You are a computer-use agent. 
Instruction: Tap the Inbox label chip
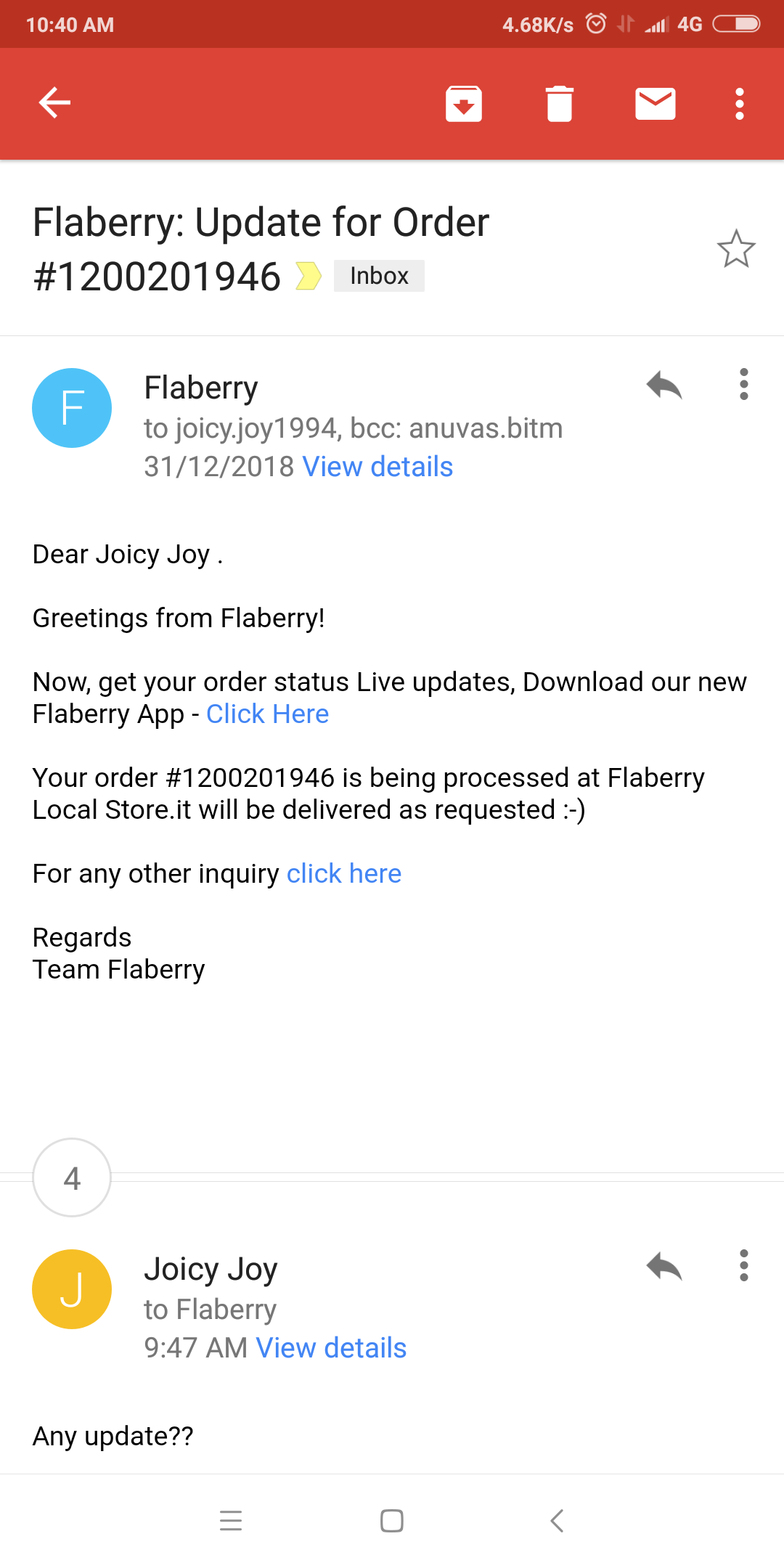pos(379,276)
